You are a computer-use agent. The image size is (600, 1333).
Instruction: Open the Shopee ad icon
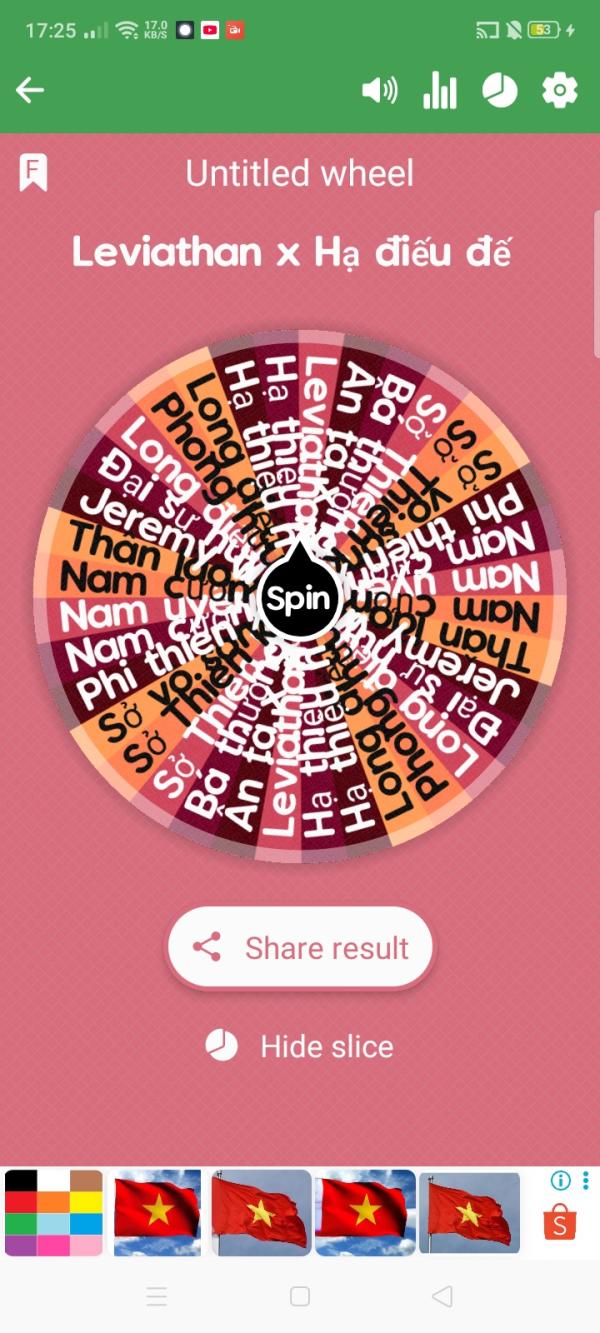[560, 1222]
